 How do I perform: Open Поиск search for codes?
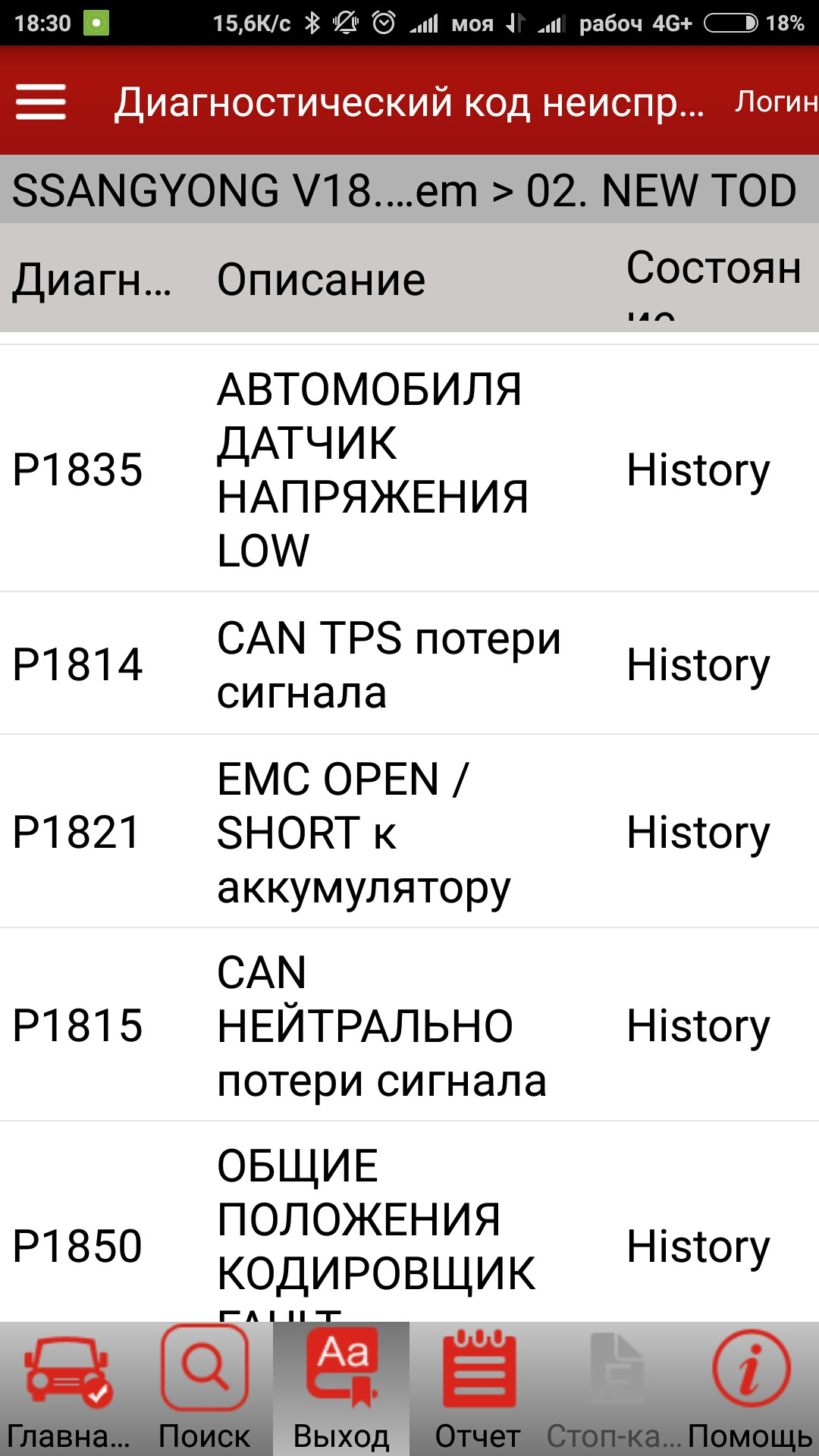[x=204, y=1389]
